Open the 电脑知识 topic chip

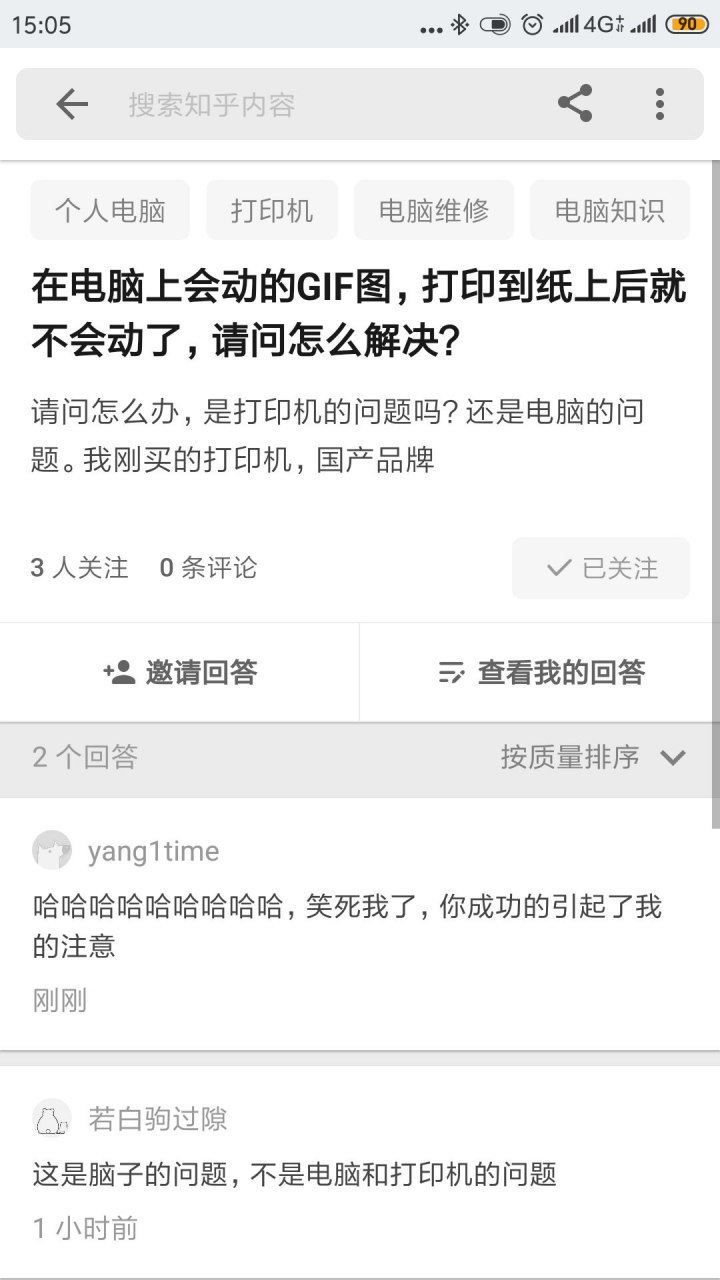(x=610, y=211)
